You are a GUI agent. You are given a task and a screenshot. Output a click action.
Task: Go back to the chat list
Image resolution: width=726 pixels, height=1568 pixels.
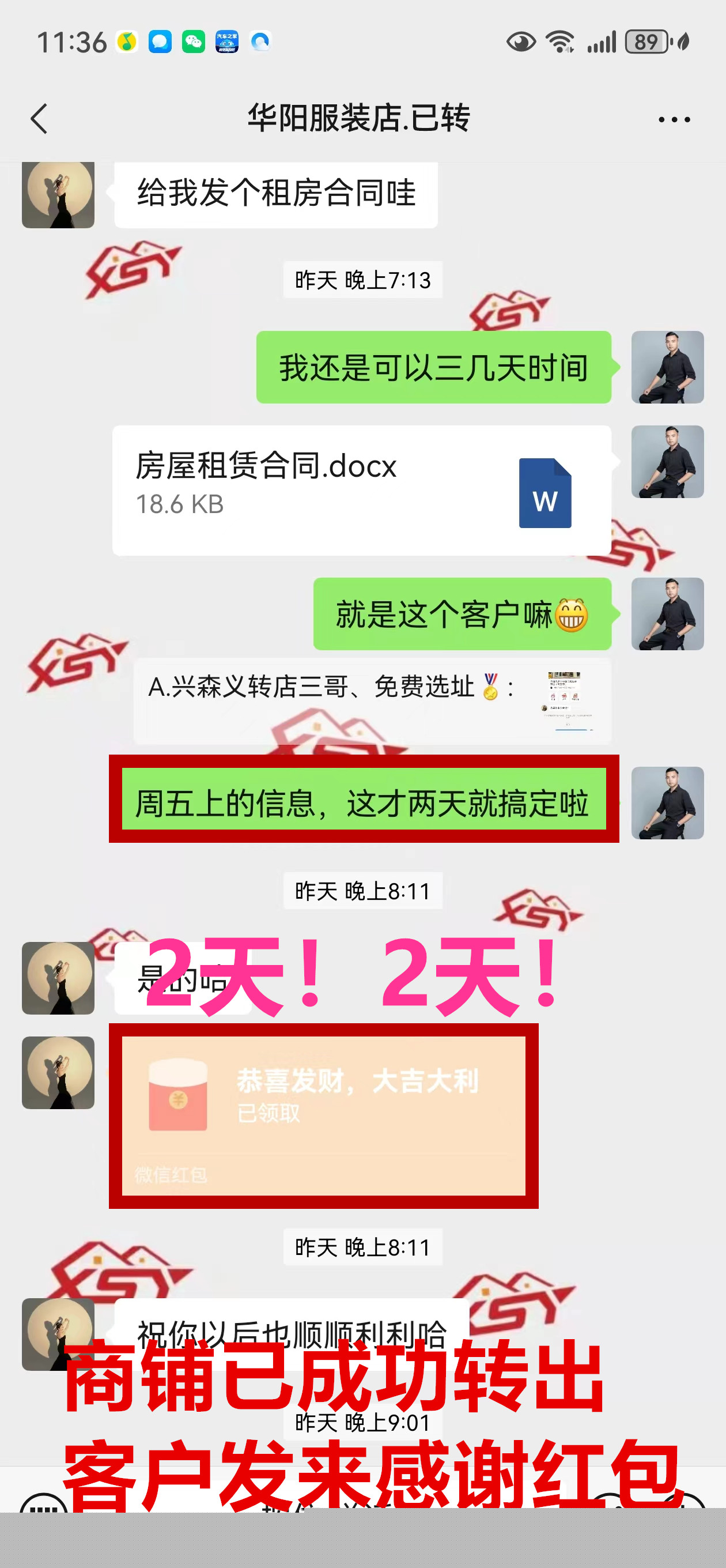coord(39,119)
